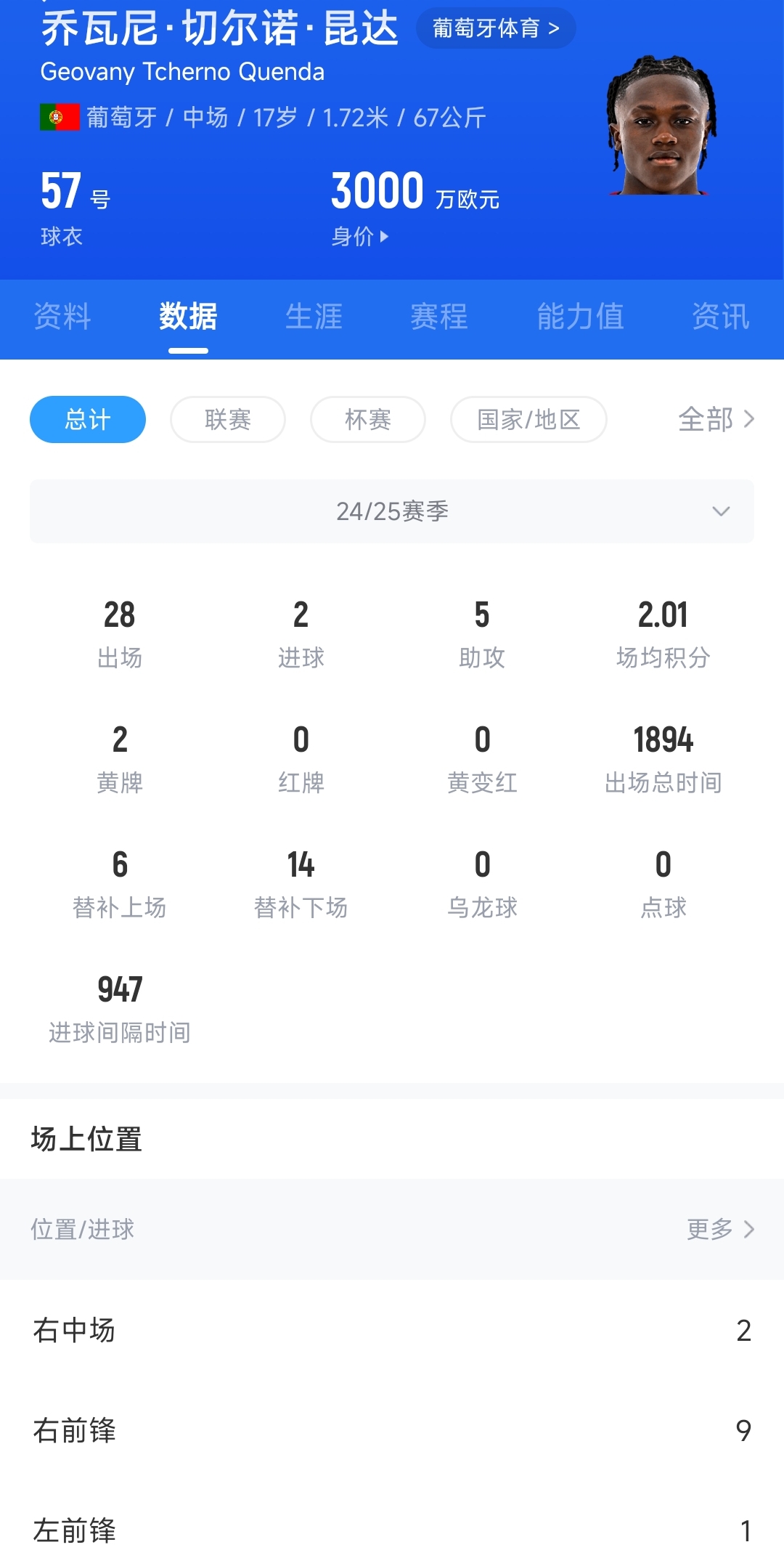This screenshot has width=784, height=1558.
Task: Filter stats by 杯赛
Action: pyautogui.click(x=368, y=420)
